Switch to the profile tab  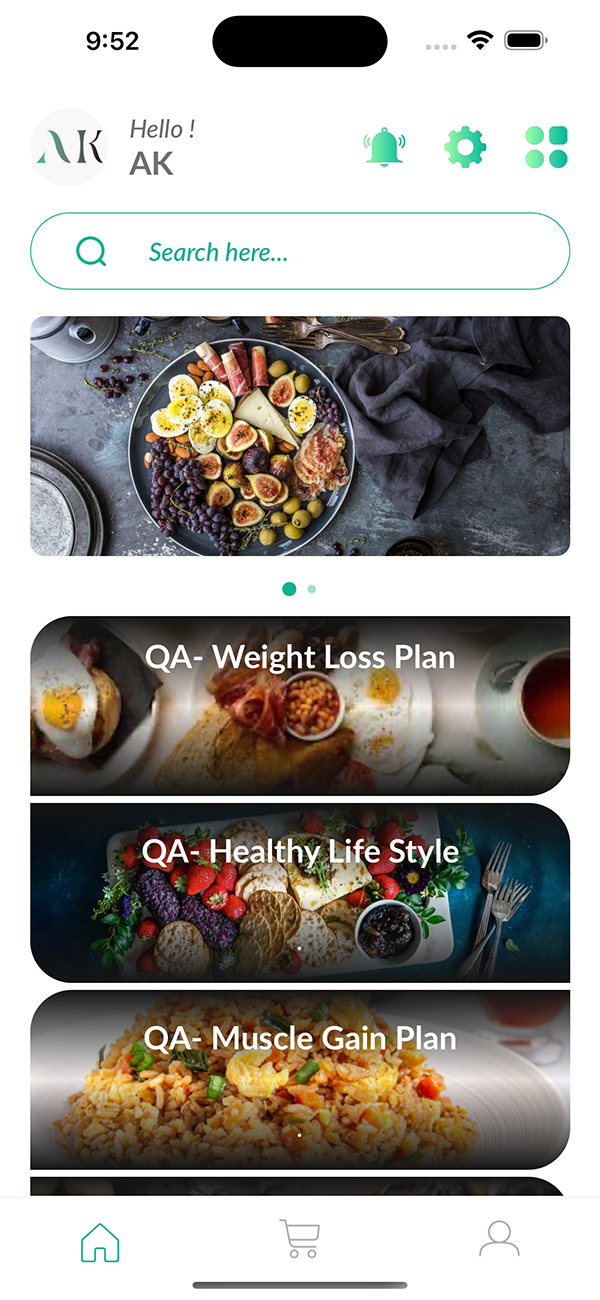click(x=499, y=1239)
